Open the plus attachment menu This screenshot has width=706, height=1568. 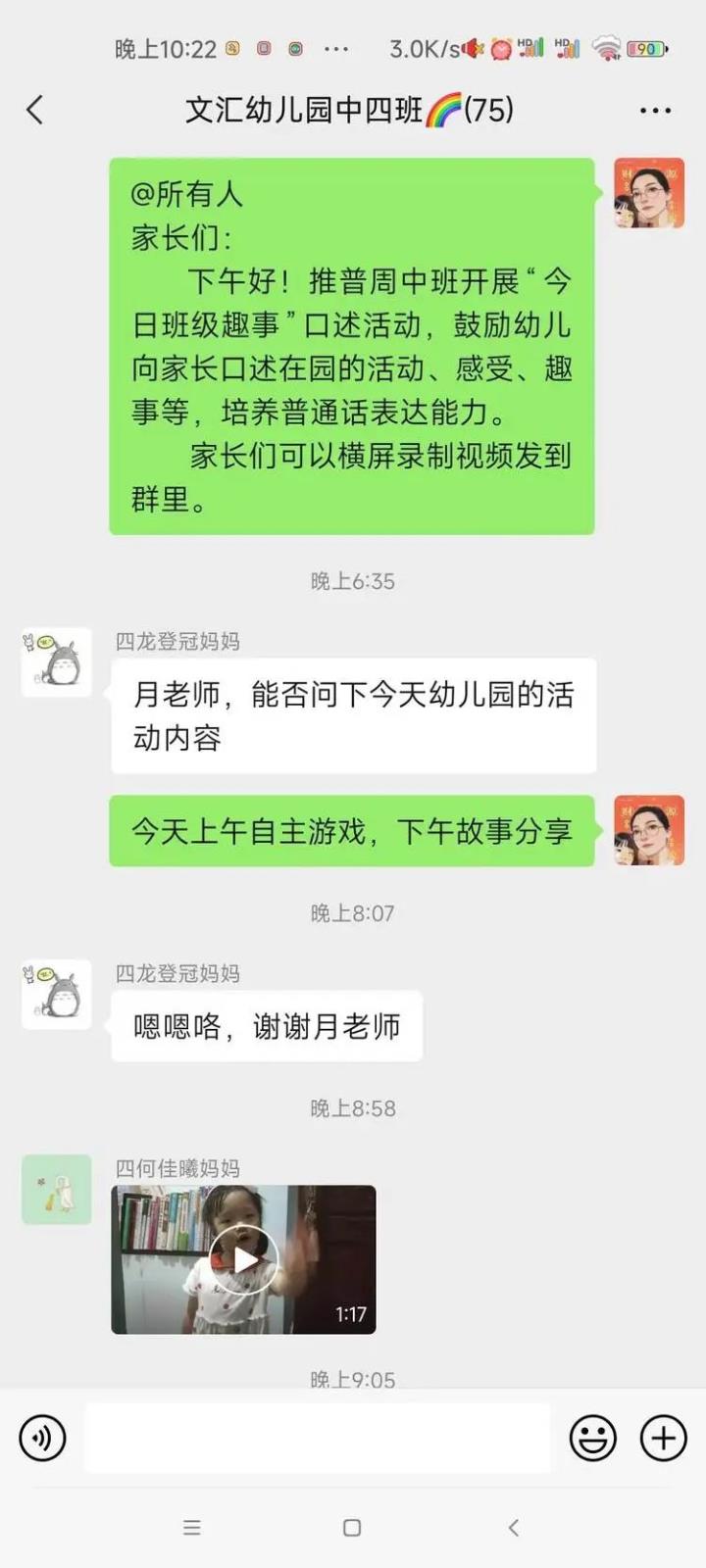(664, 1438)
